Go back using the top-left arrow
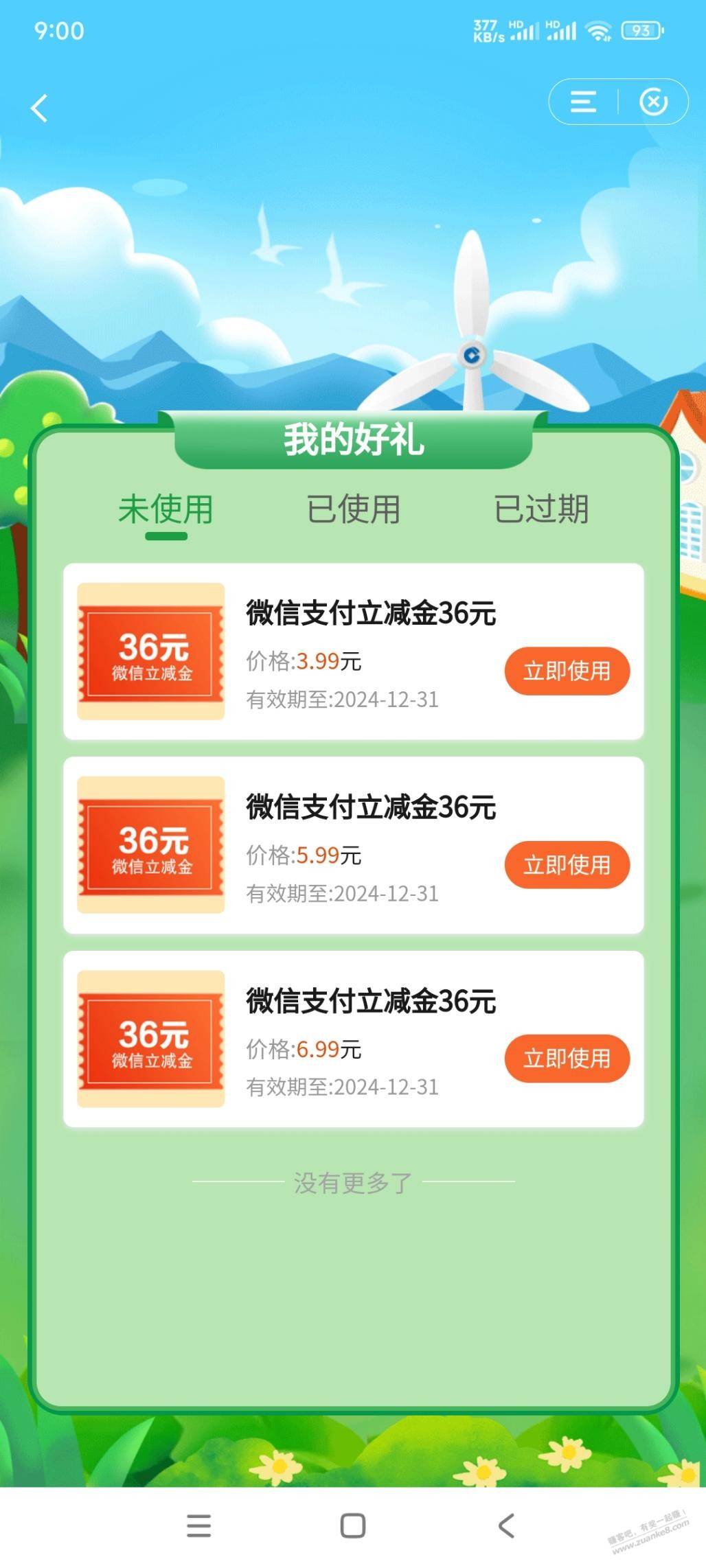This screenshot has height=1568, width=706. pos(39,108)
